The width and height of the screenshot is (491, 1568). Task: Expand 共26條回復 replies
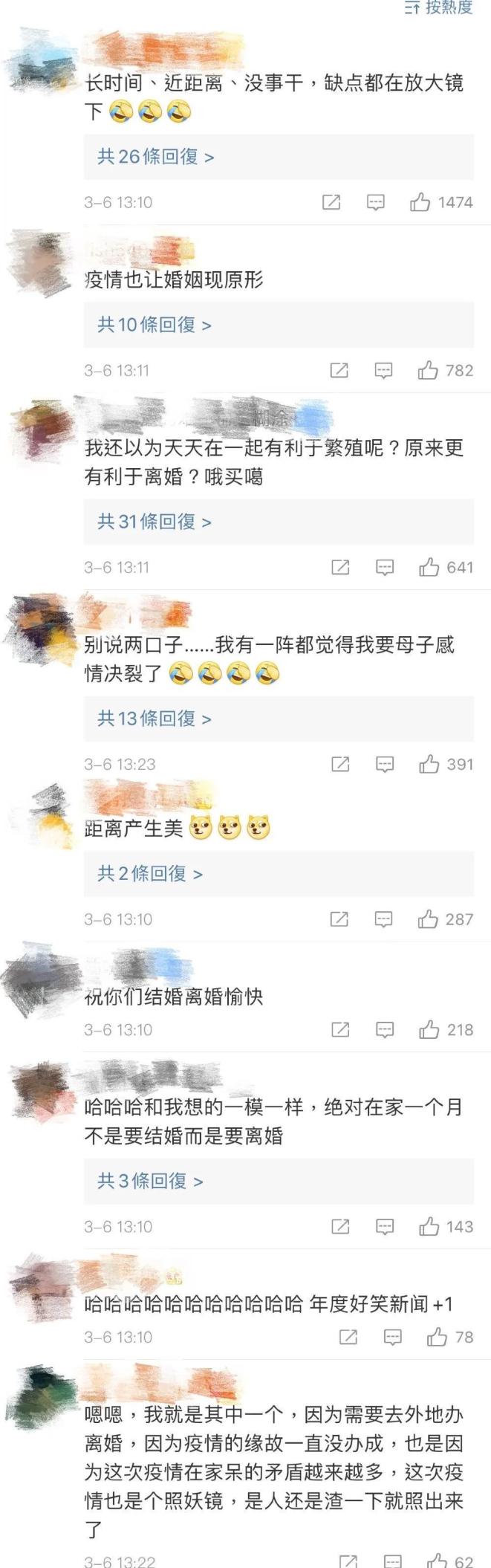[156, 157]
